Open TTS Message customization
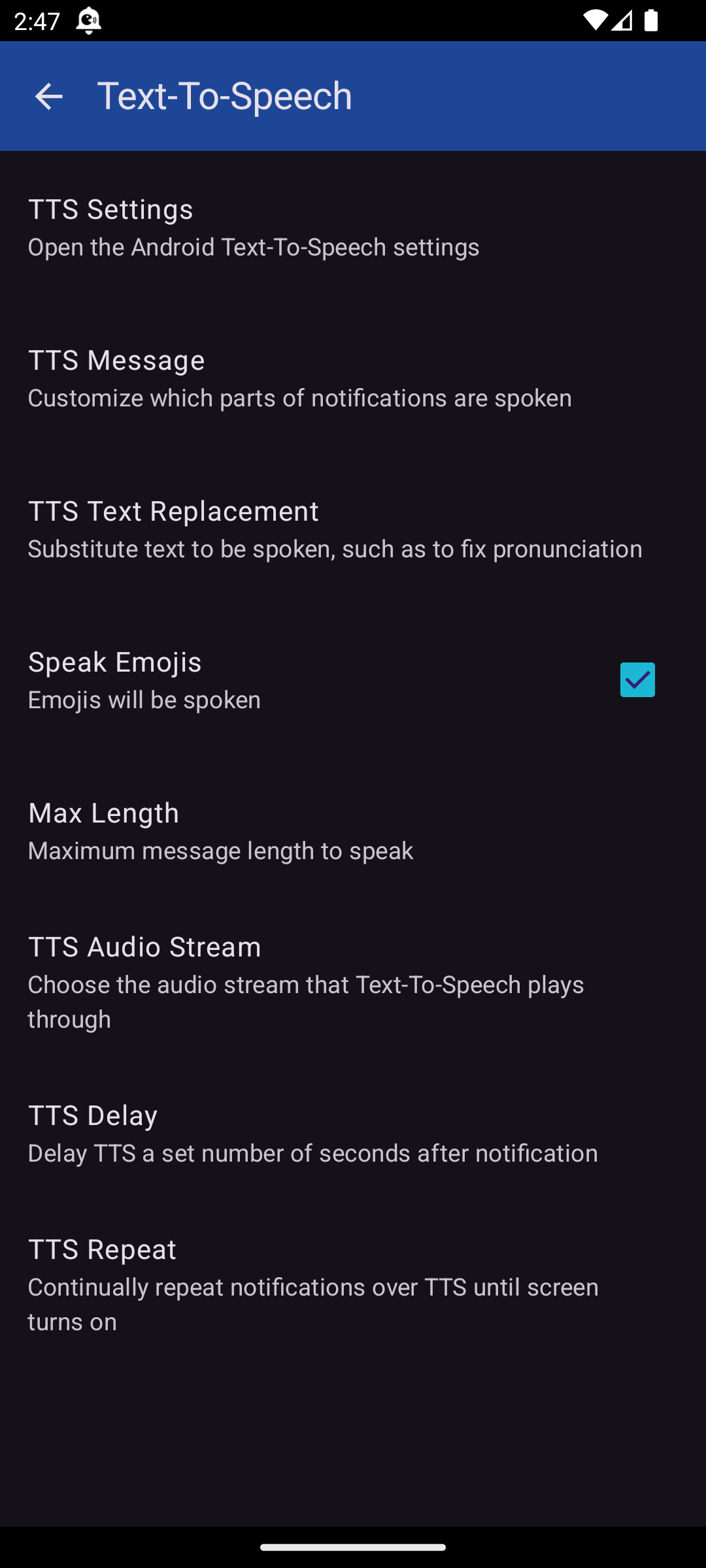The image size is (706, 1568). [353, 378]
